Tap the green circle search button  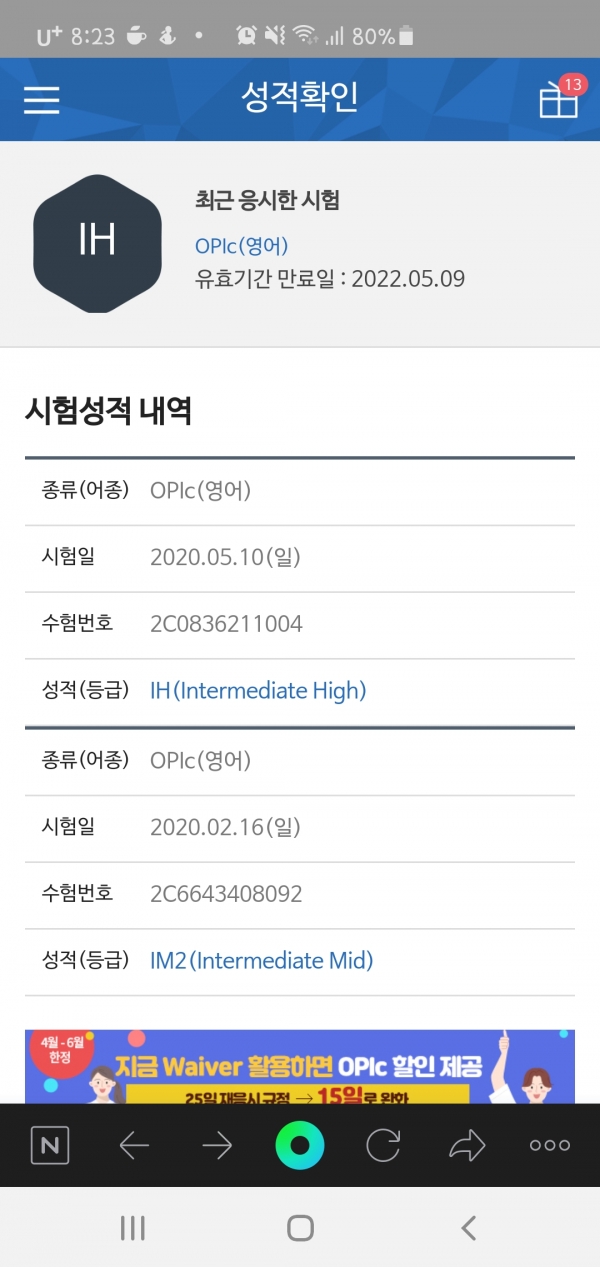[300, 1145]
